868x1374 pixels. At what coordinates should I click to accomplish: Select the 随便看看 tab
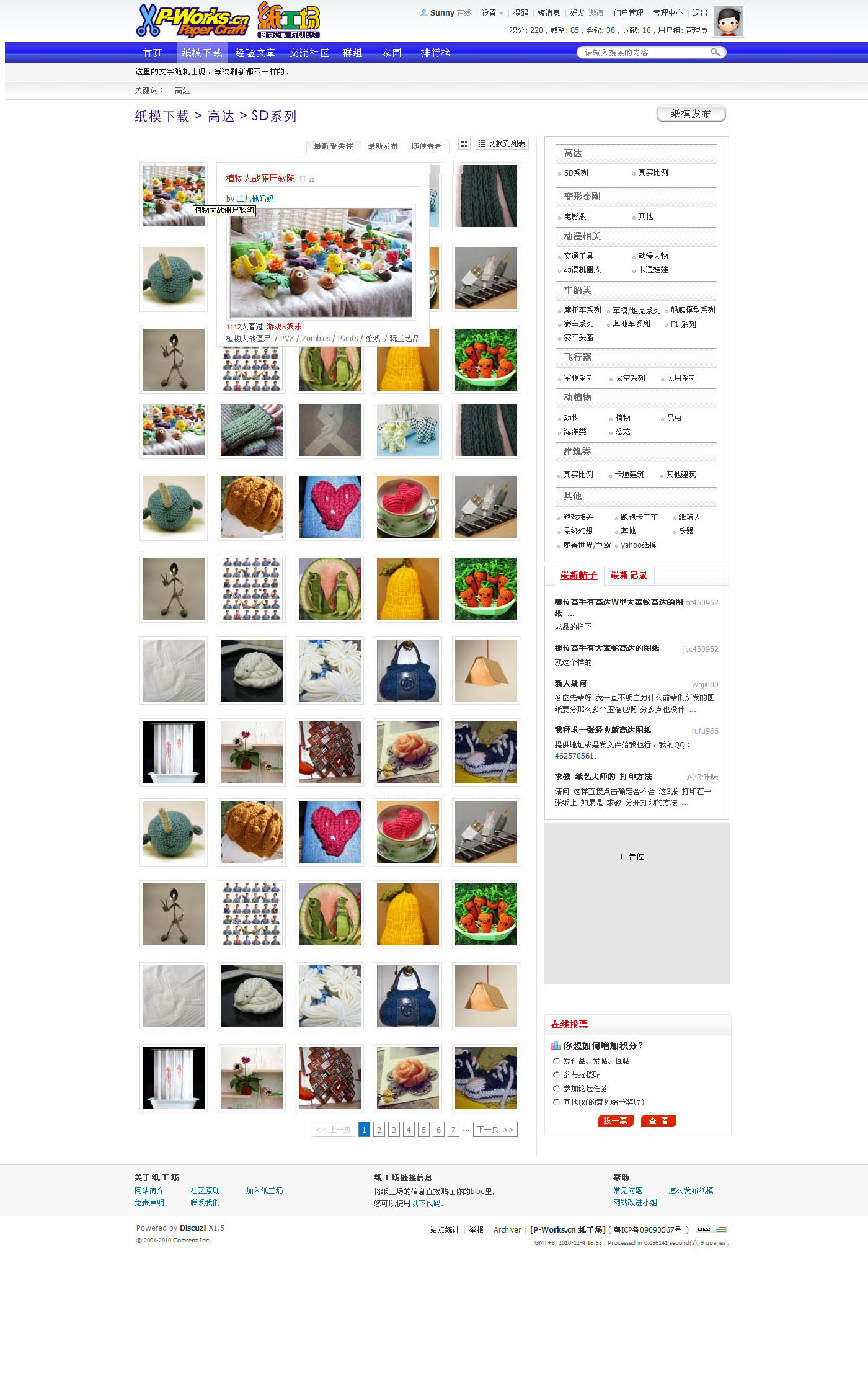coord(427,146)
